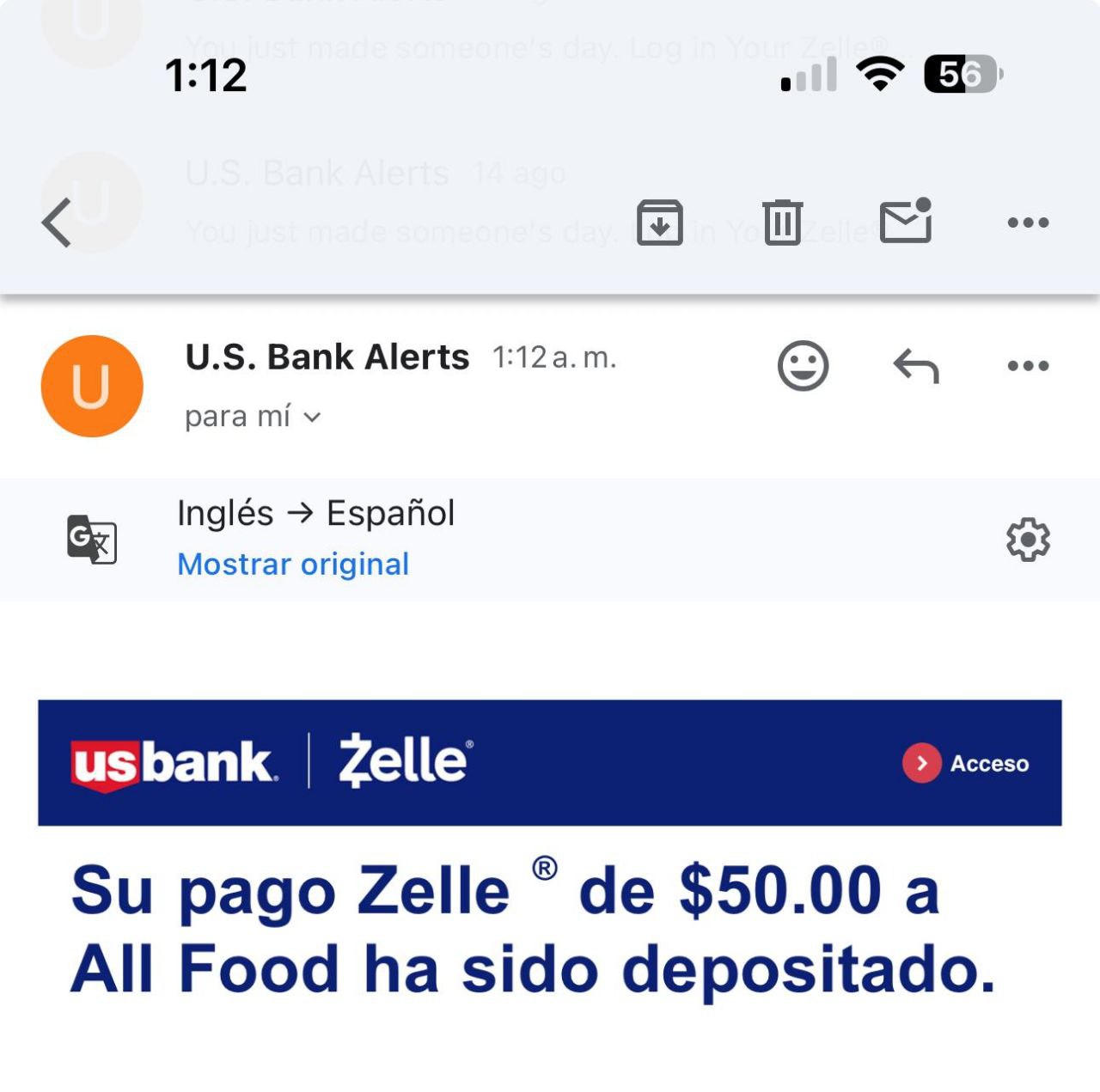Expand the 'para mí' recipient details
Viewport: 1100px width, 1092px height.
253,417
